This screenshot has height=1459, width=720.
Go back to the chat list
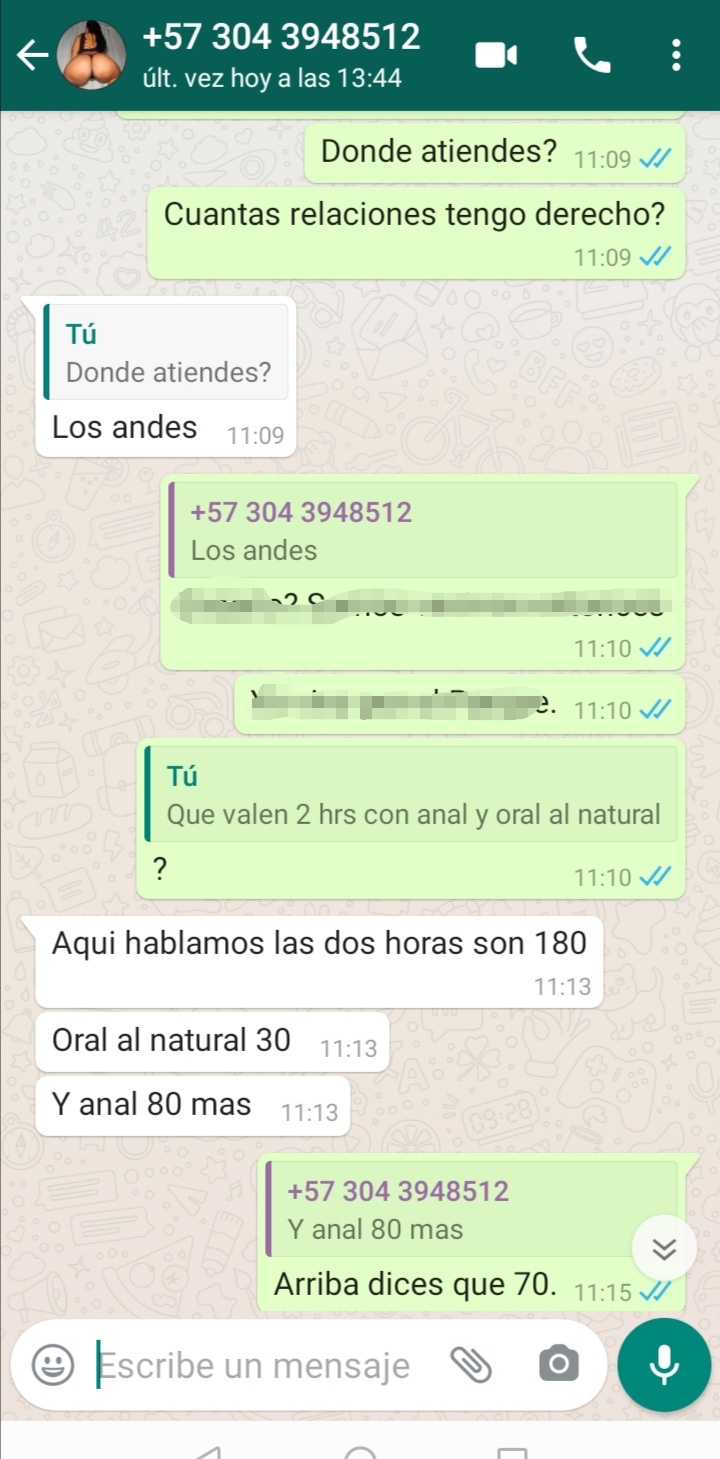click(x=31, y=56)
